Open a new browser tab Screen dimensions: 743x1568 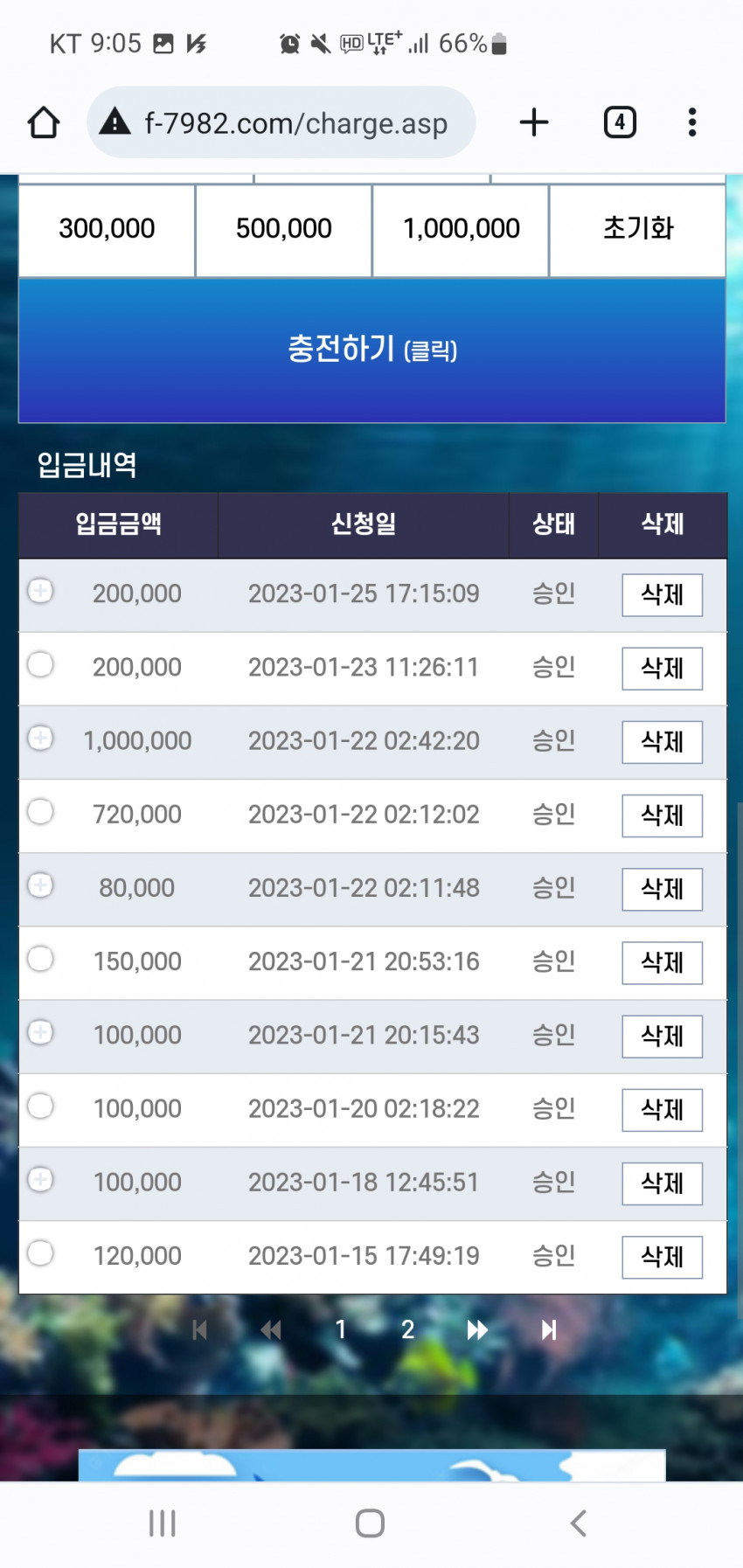[x=534, y=122]
